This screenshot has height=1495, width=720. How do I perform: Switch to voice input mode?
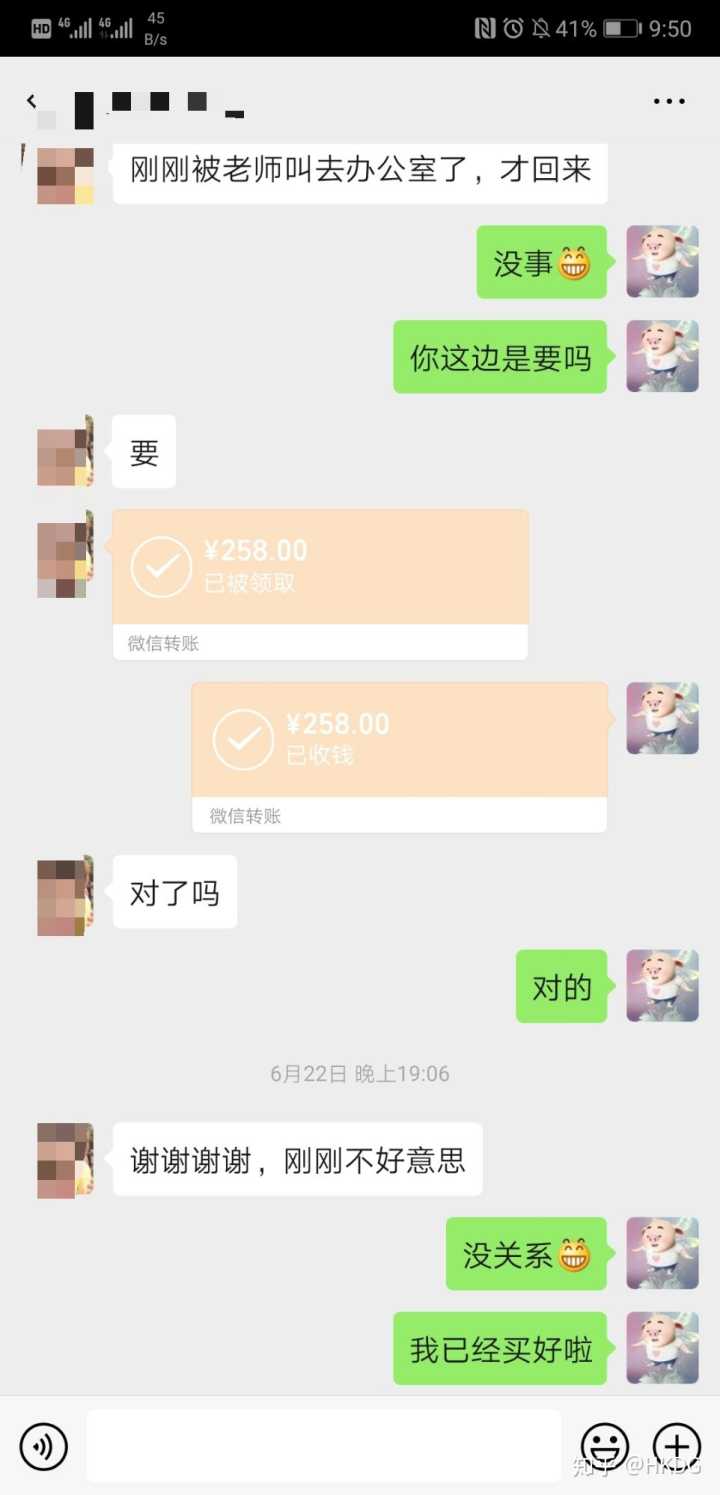point(43,1446)
